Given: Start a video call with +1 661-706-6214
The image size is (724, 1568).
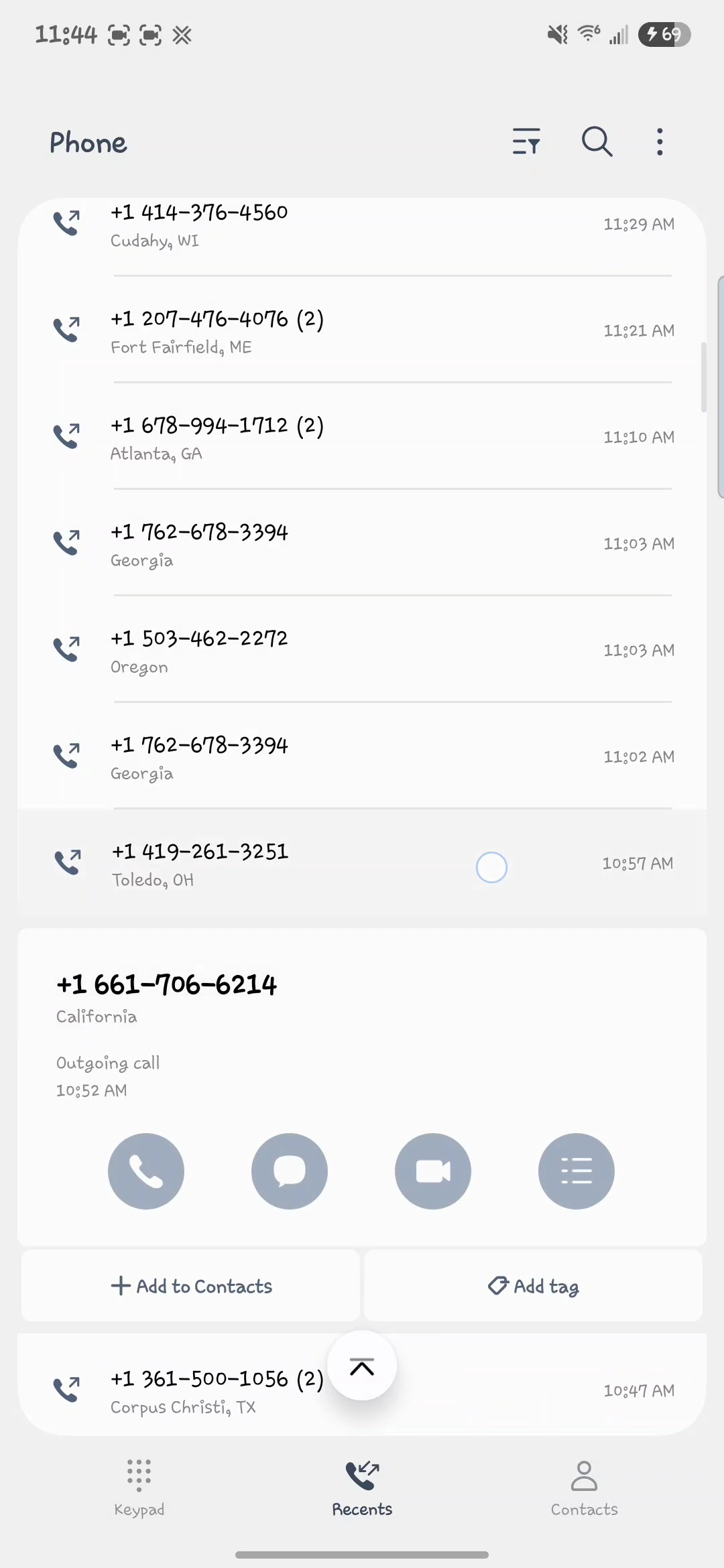Looking at the screenshot, I should click(x=433, y=1171).
